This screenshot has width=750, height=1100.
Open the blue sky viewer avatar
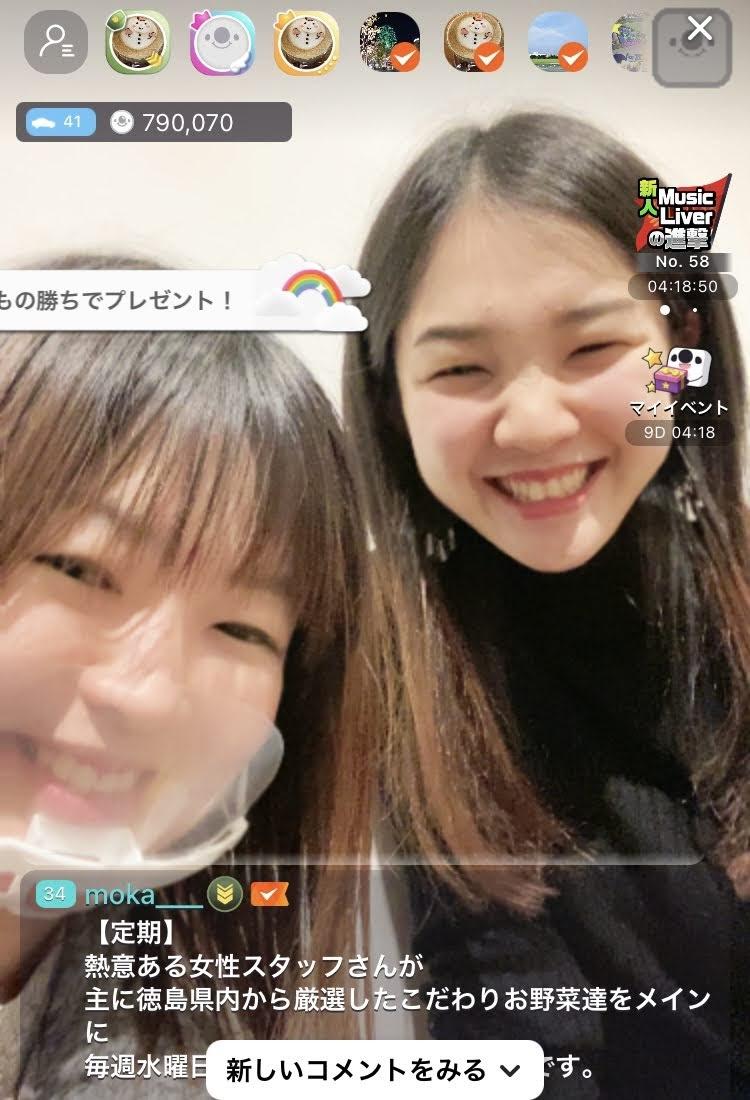pyautogui.click(x=557, y=43)
